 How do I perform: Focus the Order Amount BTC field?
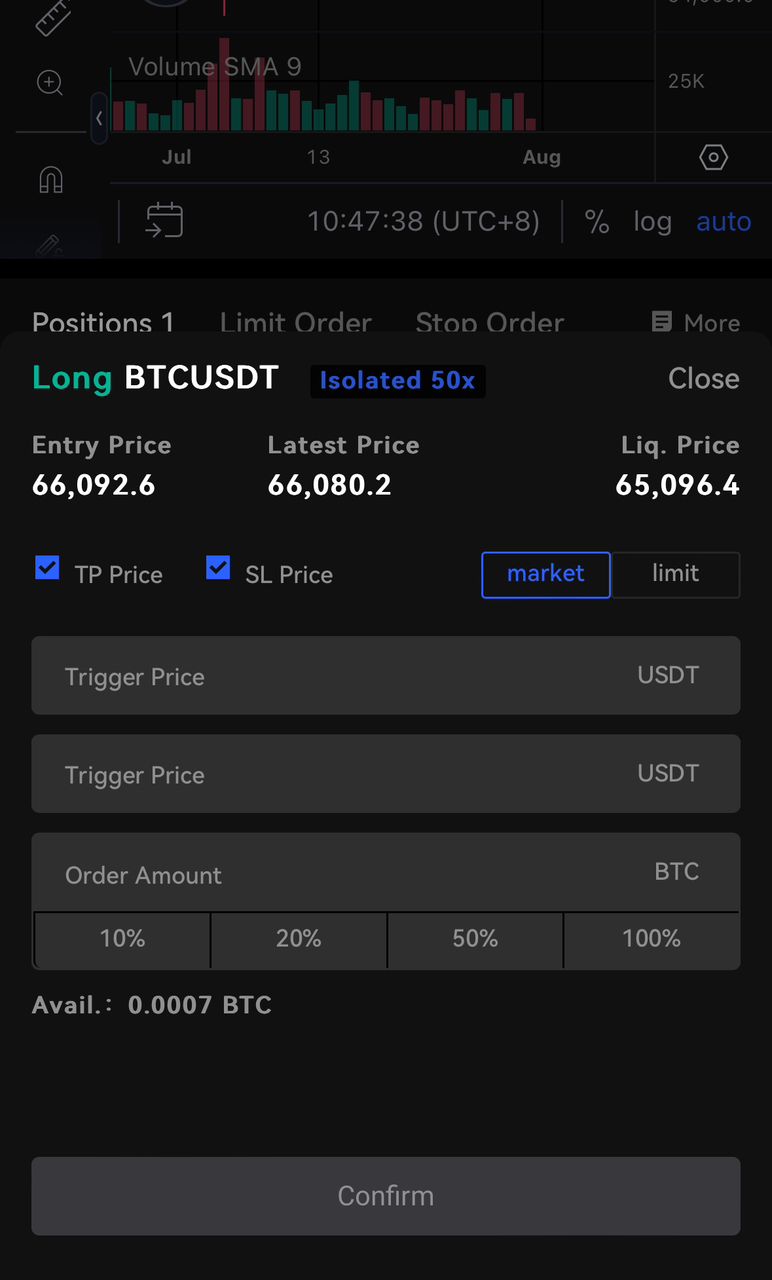[x=386, y=872]
